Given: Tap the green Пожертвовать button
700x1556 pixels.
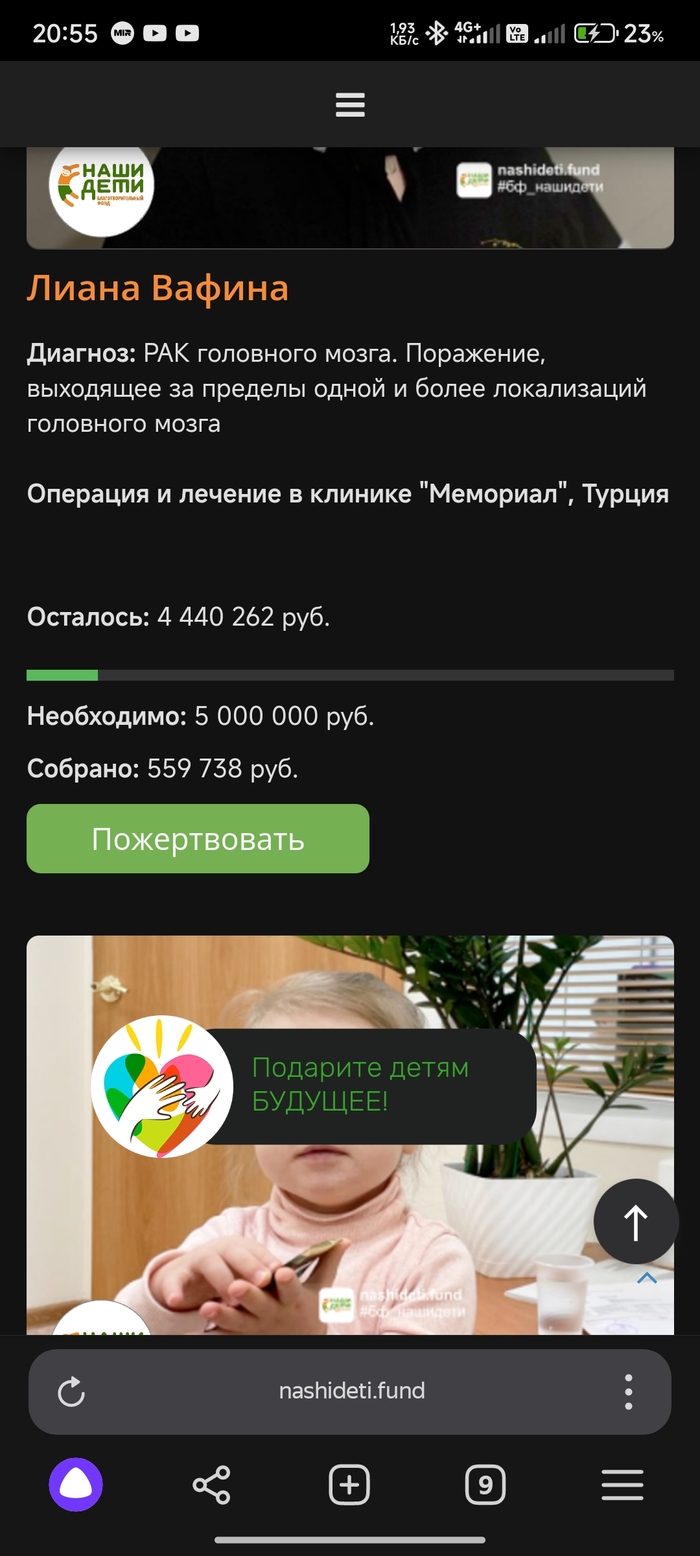Looking at the screenshot, I should coord(198,838).
